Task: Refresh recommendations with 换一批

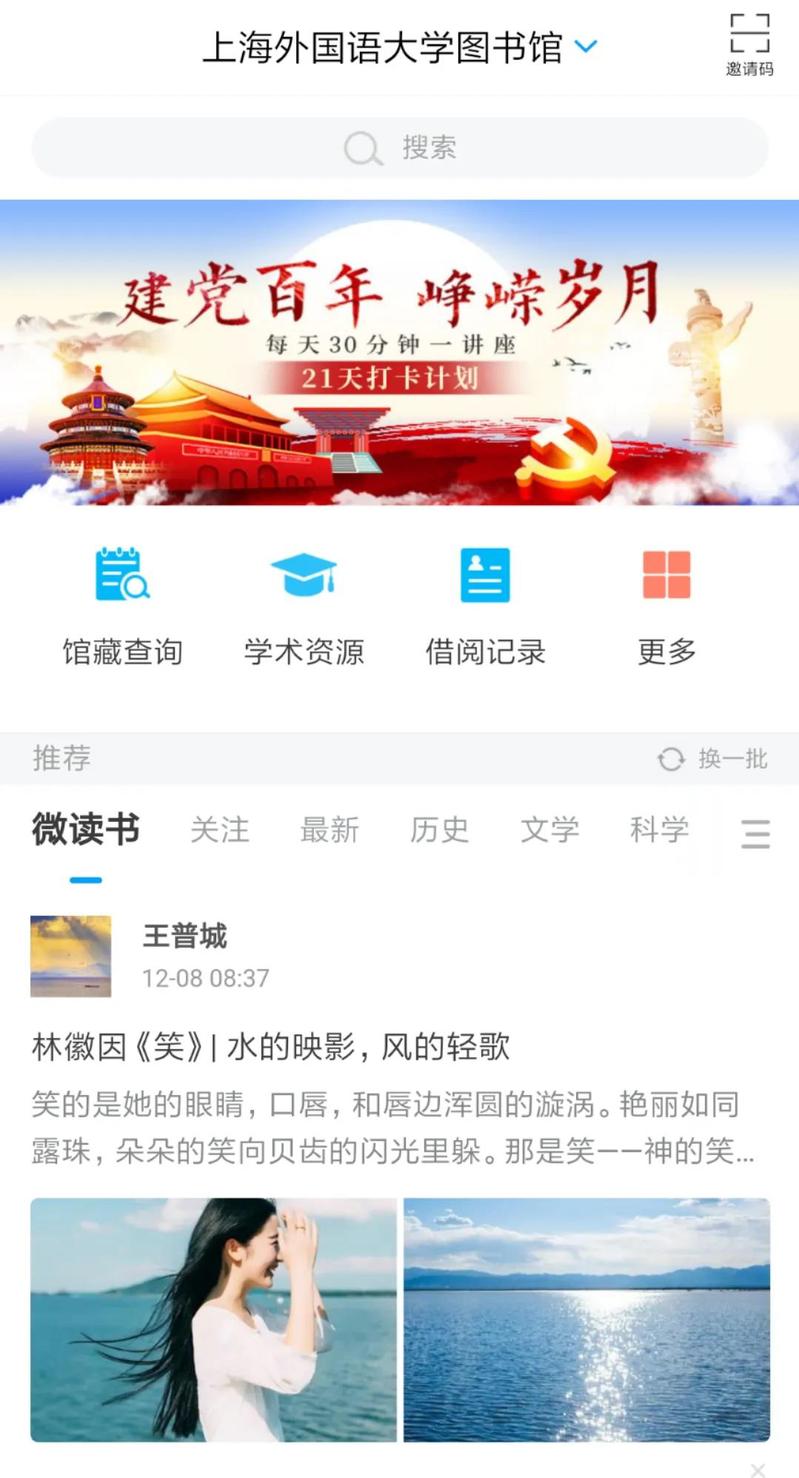Action: tap(713, 759)
